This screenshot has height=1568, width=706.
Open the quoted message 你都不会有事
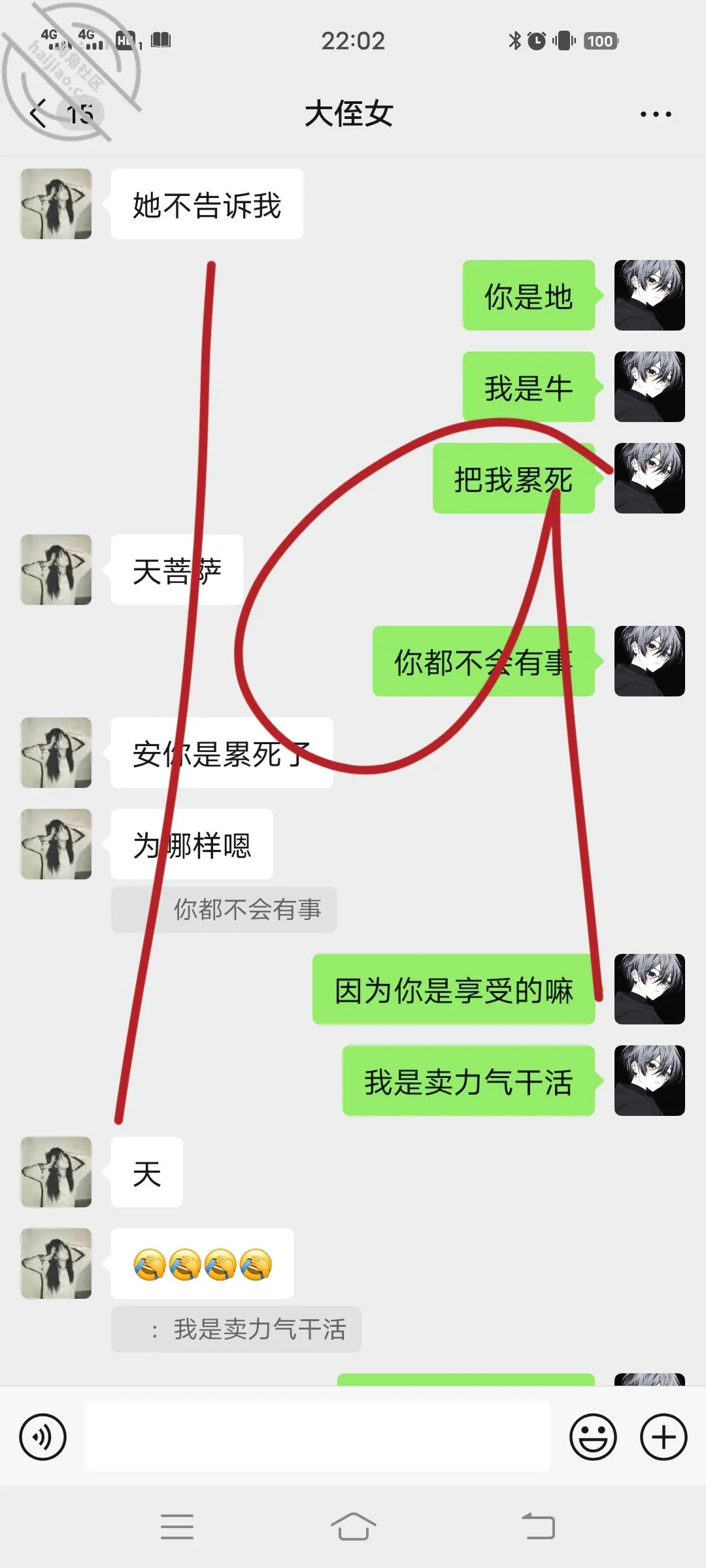224,909
